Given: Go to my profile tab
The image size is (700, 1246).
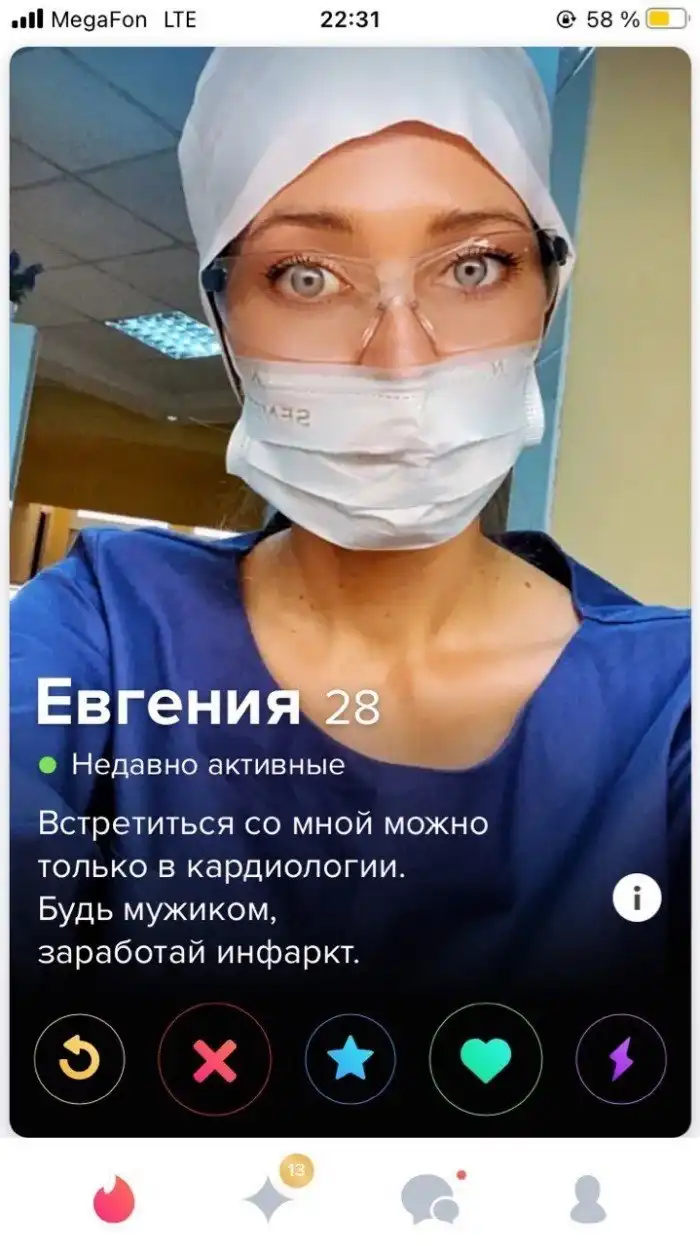Looking at the screenshot, I should coord(587,1197).
